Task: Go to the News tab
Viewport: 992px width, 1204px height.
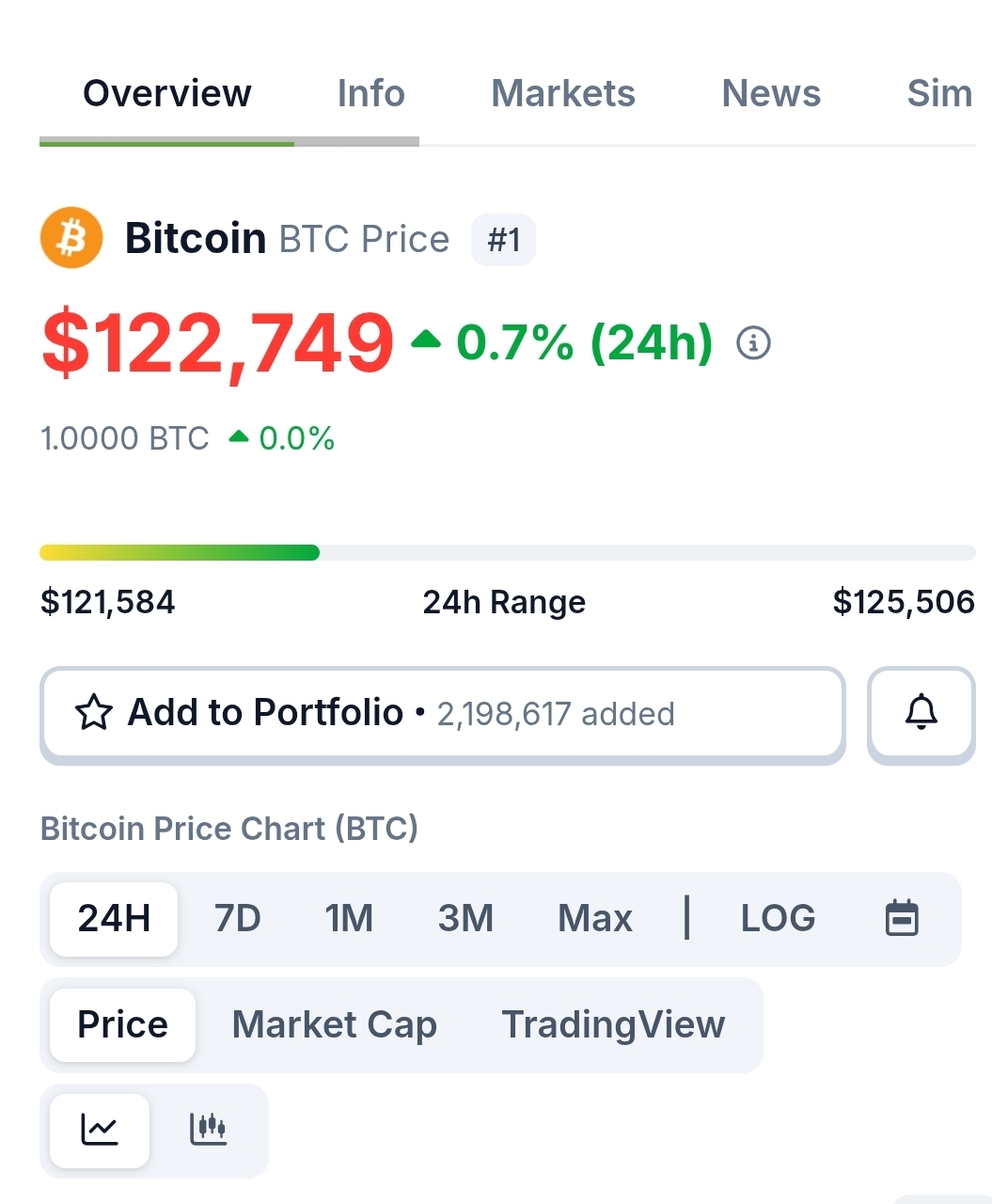Action: coord(771,94)
